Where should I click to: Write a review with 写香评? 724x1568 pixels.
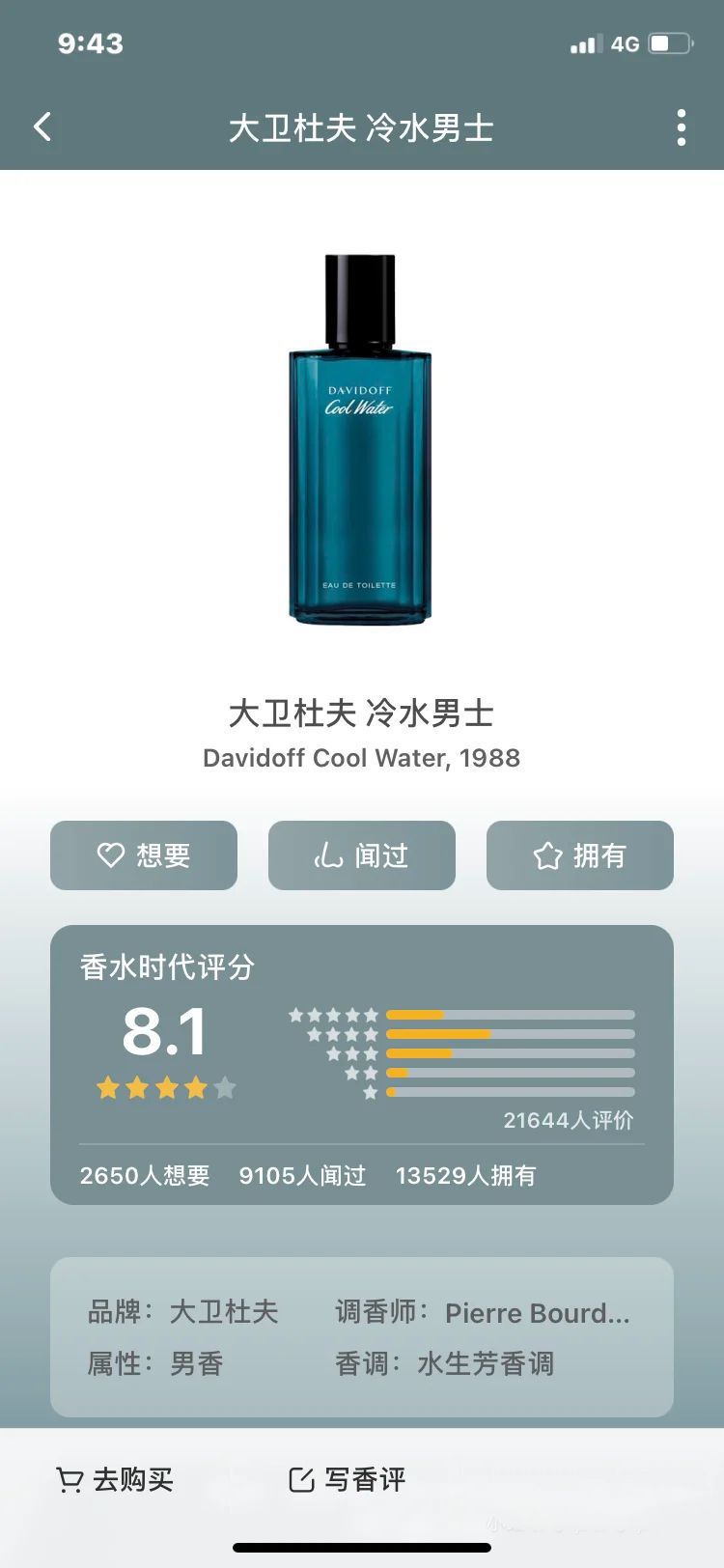tap(348, 1479)
